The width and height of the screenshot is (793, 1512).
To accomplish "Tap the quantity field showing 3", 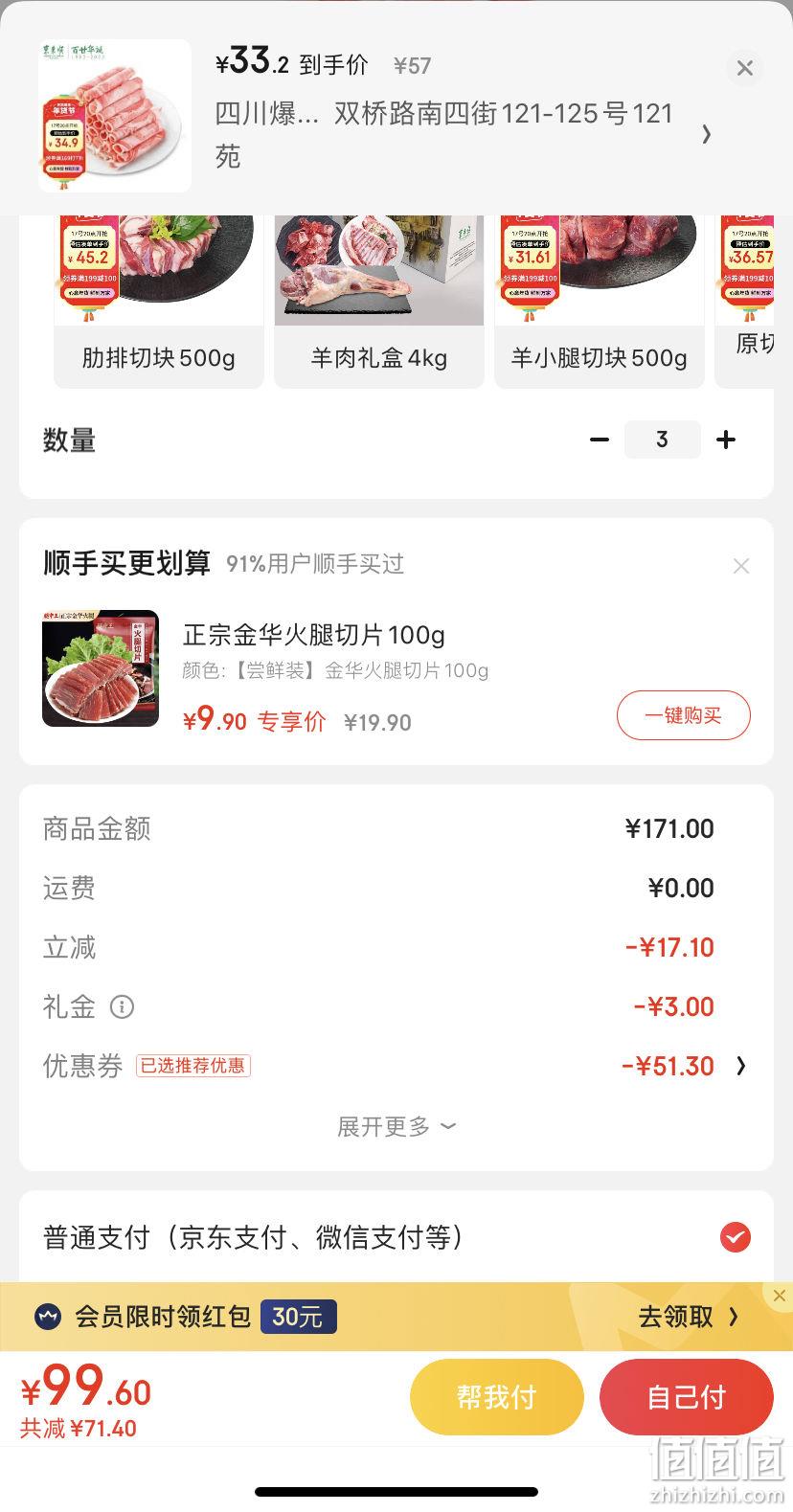I will click(x=663, y=440).
